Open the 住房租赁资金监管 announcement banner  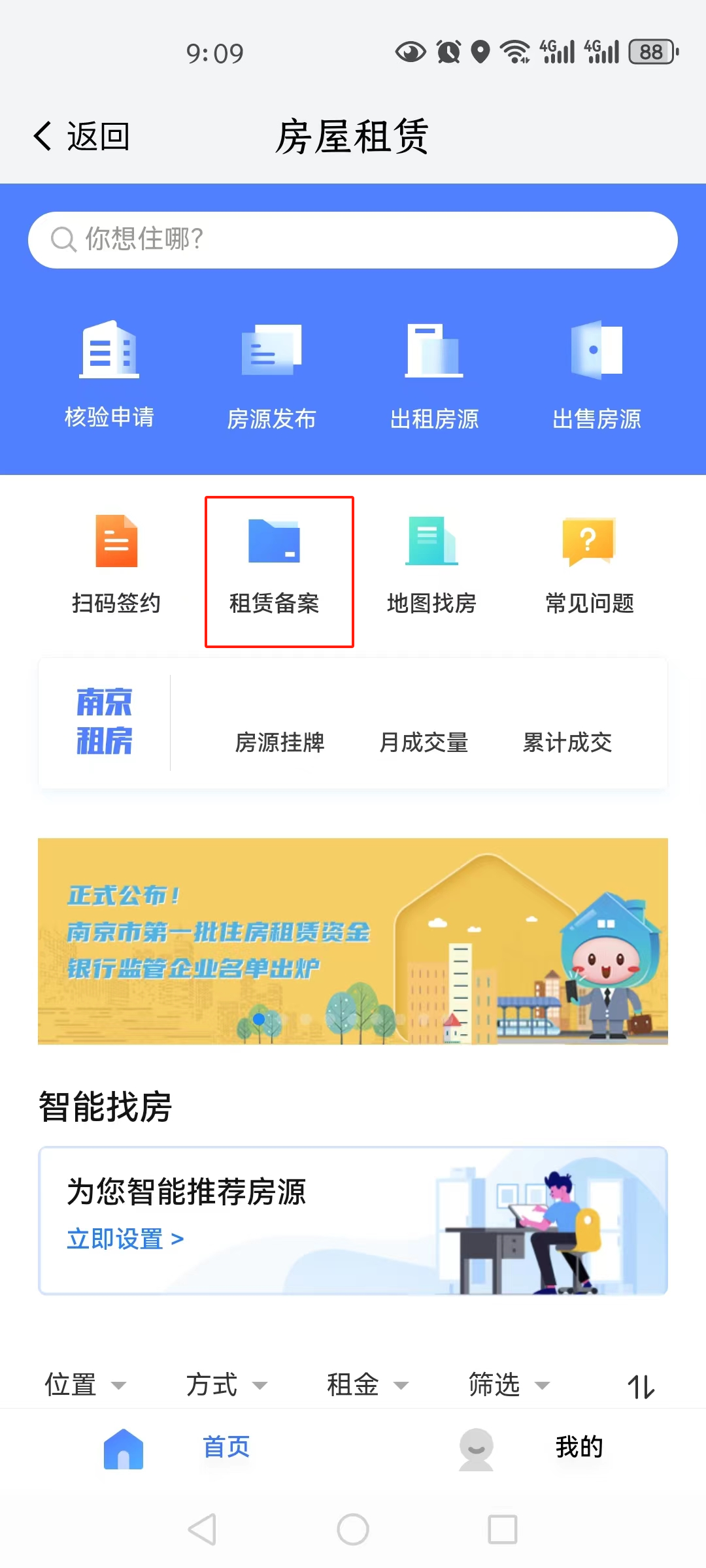pyautogui.click(x=353, y=941)
